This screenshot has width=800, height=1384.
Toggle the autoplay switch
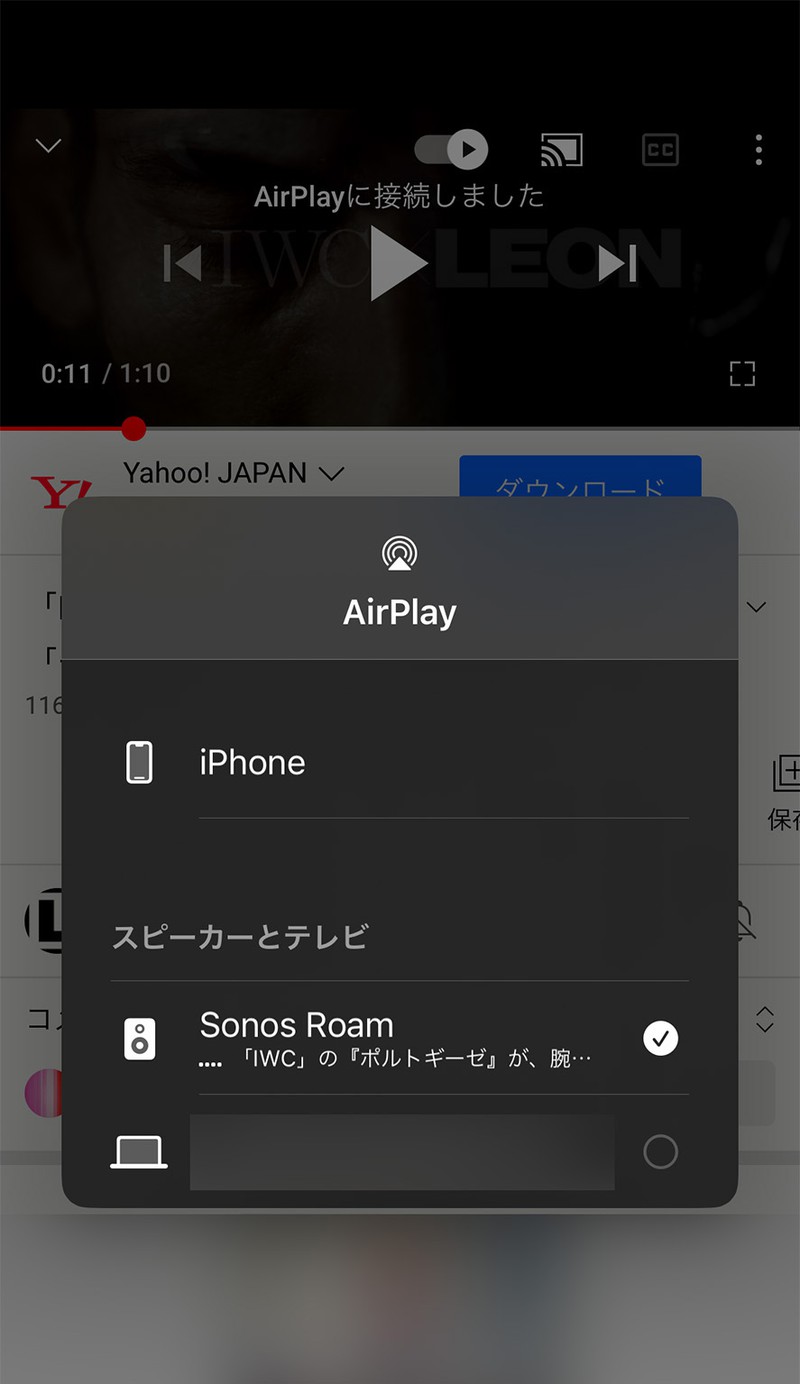coord(451,150)
